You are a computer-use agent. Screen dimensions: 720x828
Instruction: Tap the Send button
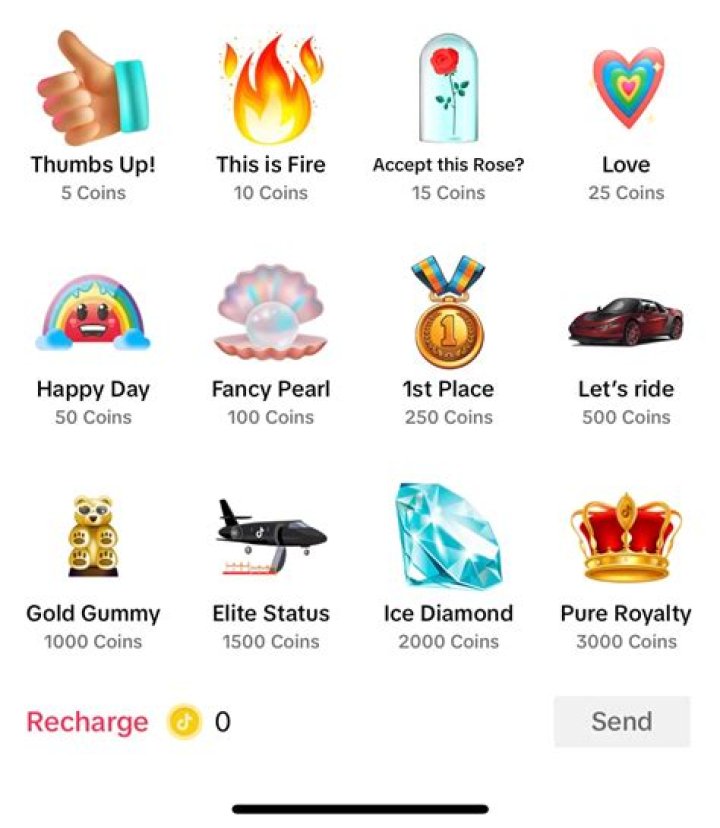coord(621,722)
